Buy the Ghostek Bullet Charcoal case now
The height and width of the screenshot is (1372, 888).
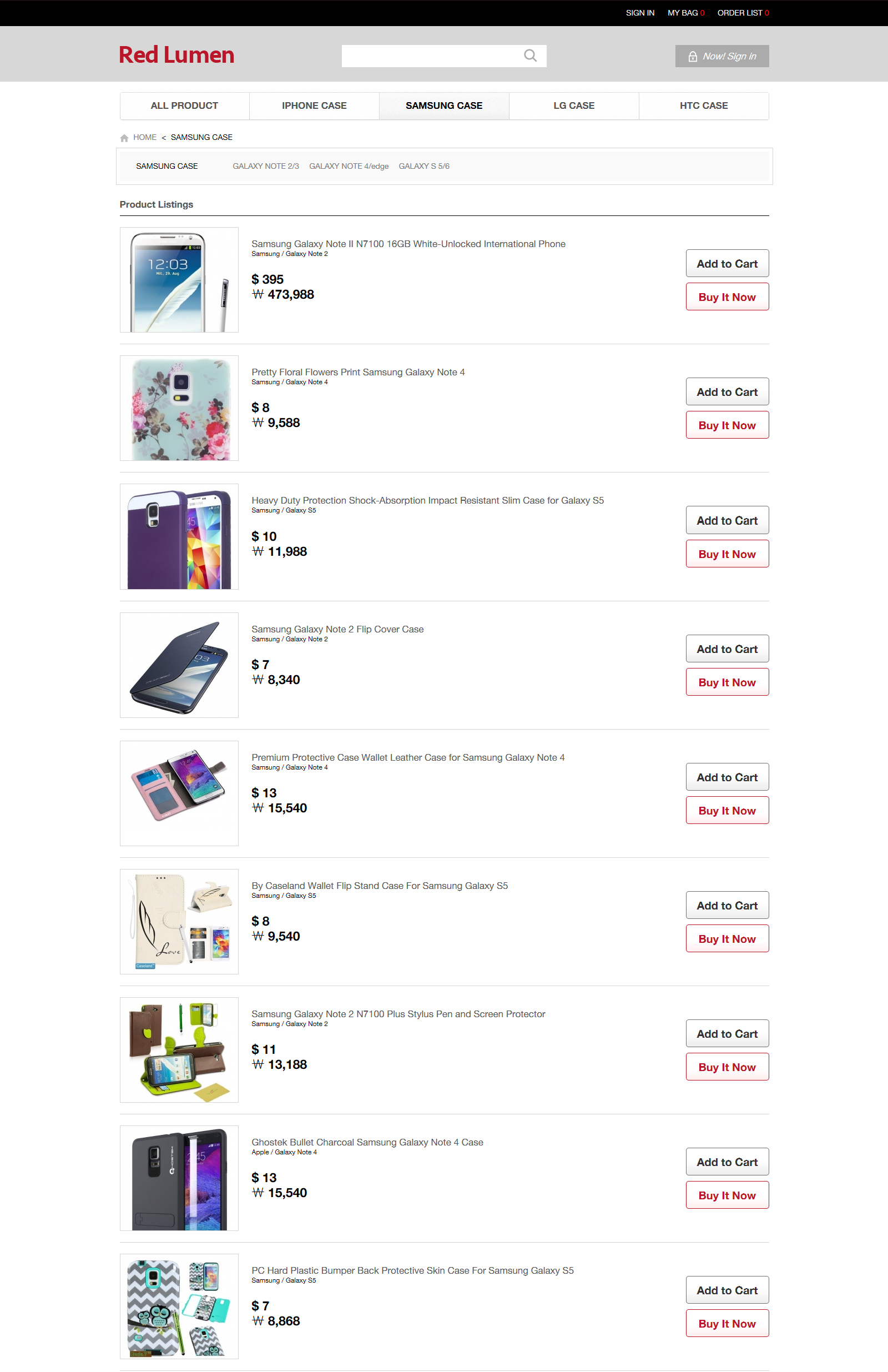pyautogui.click(x=726, y=1195)
